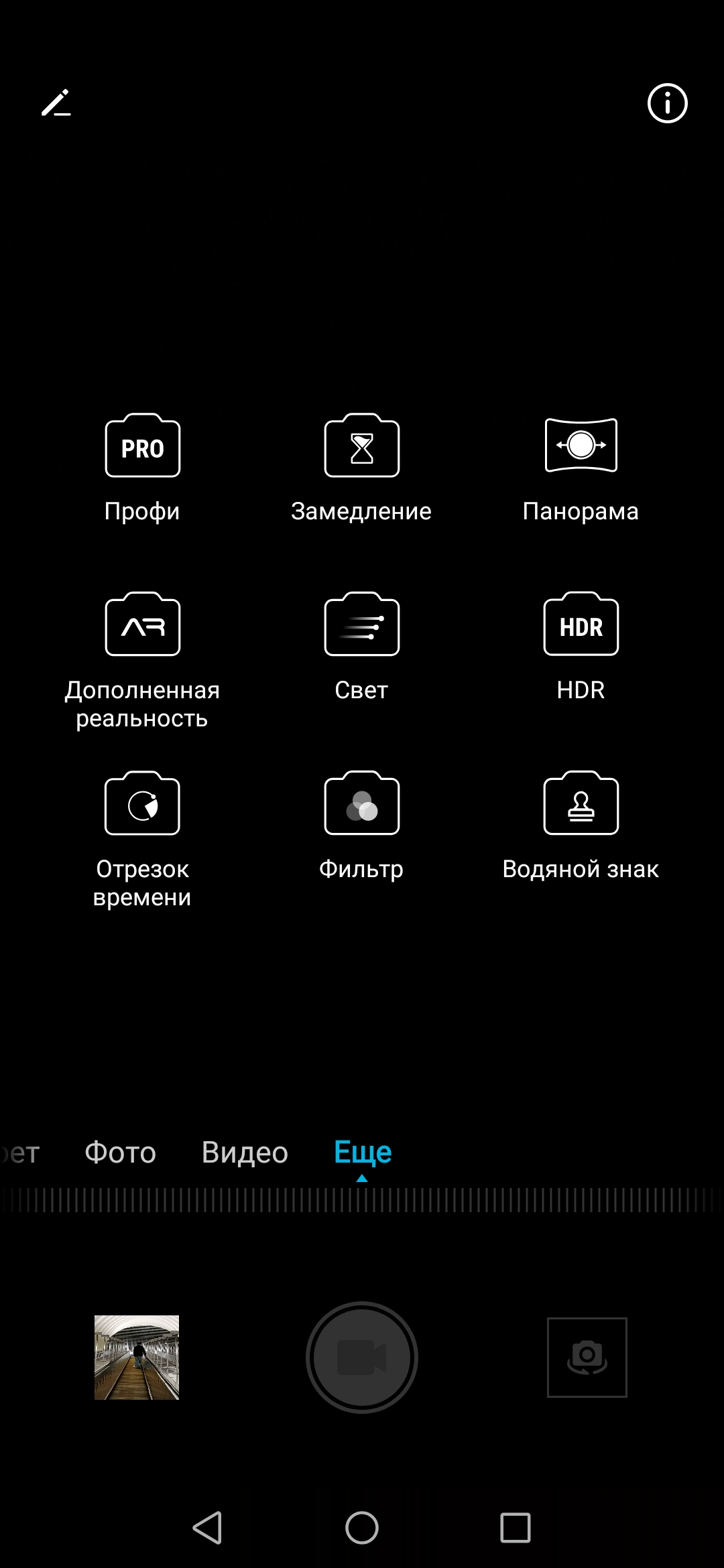This screenshot has height=1568, width=724.
Task: Open the last photo thumbnail
Action: point(137,1358)
